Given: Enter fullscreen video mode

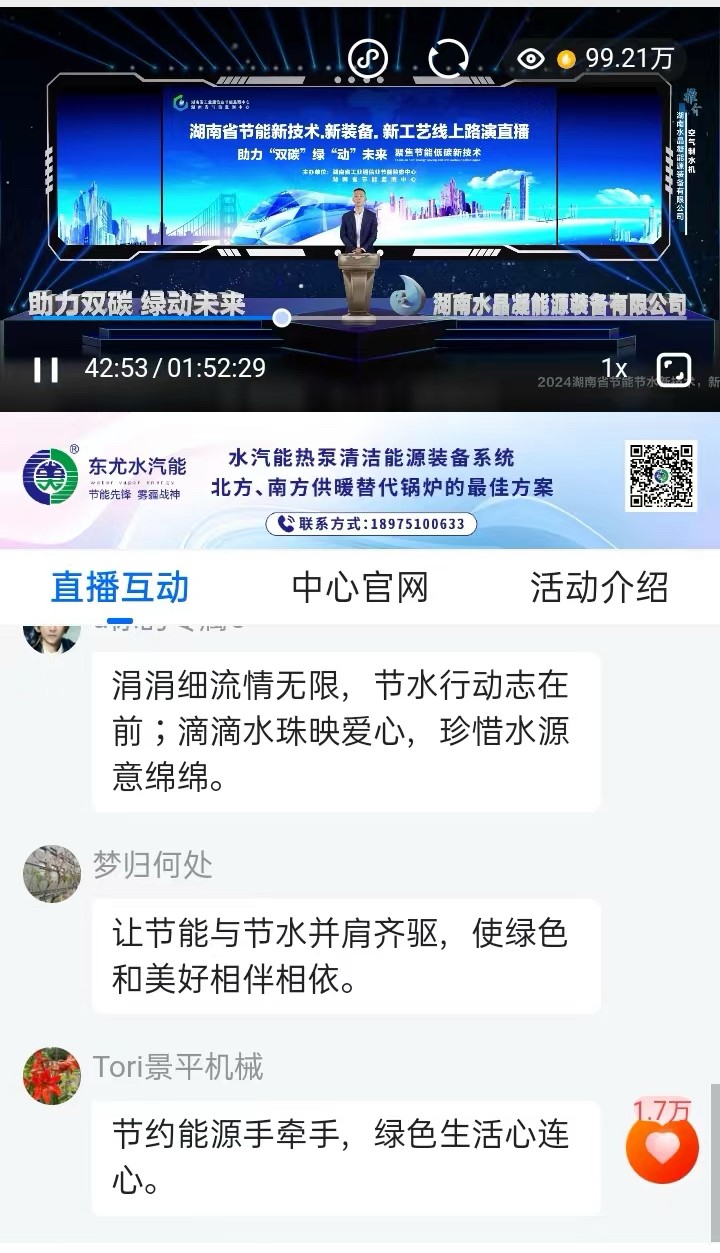Looking at the screenshot, I should [673, 369].
